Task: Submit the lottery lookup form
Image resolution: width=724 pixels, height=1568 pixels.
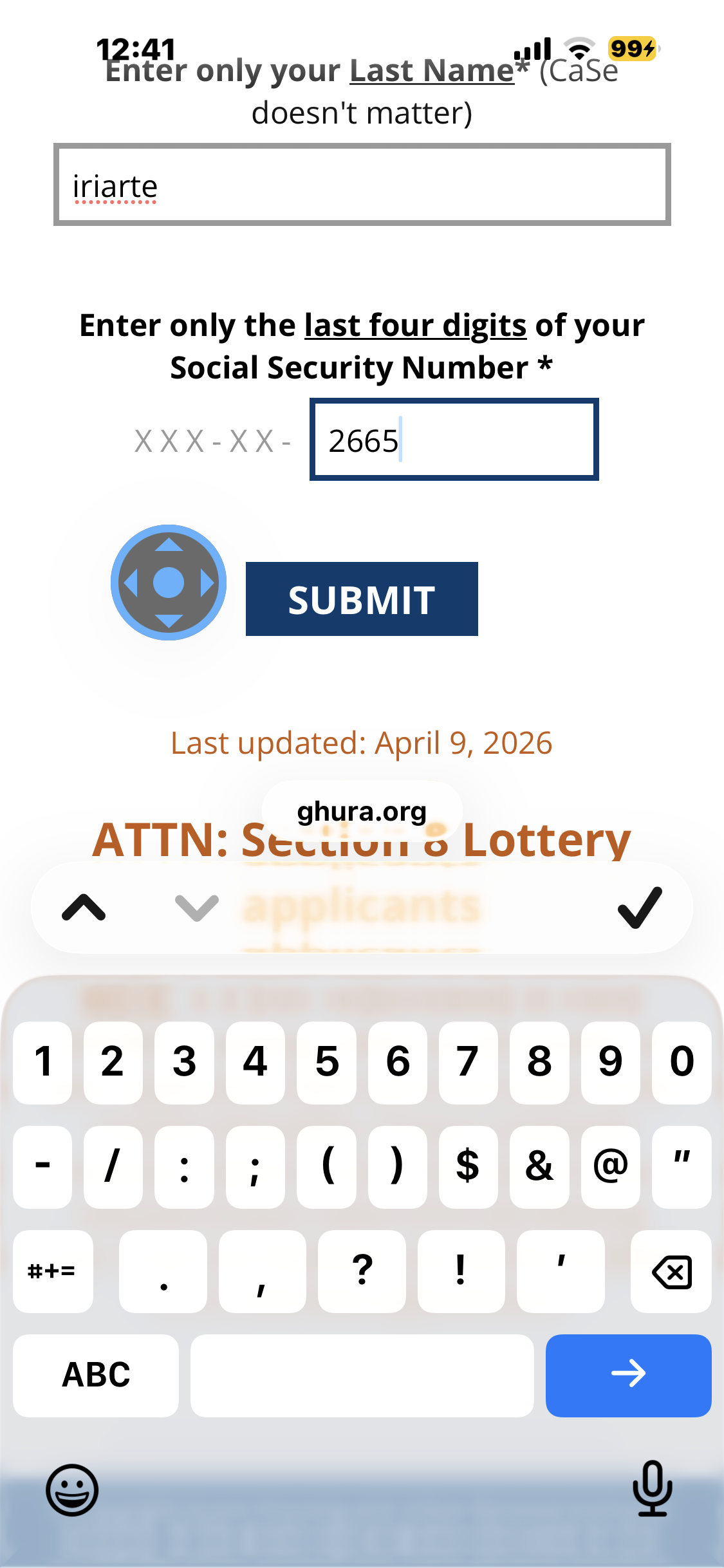Action: pyautogui.click(x=362, y=599)
